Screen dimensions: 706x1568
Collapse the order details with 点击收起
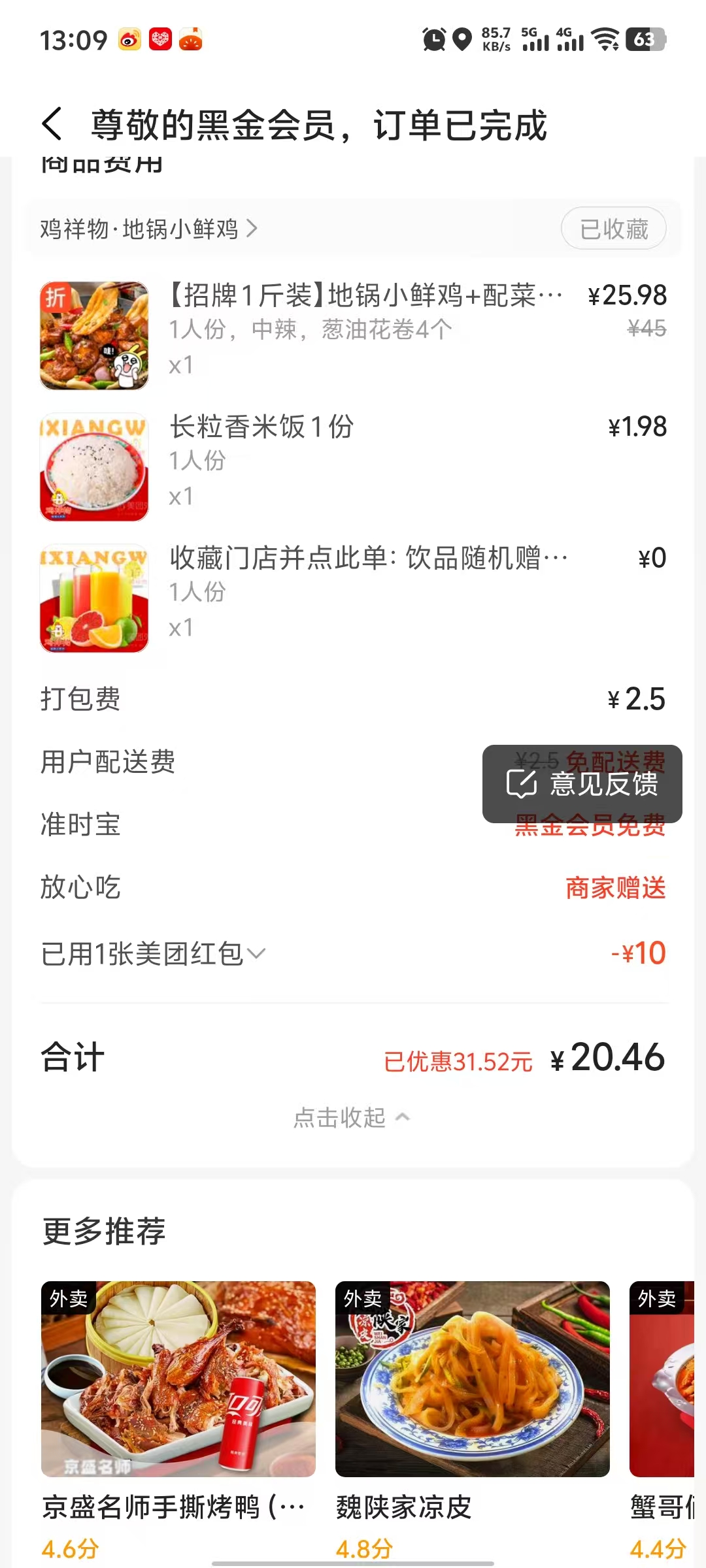[x=352, y=1117]
